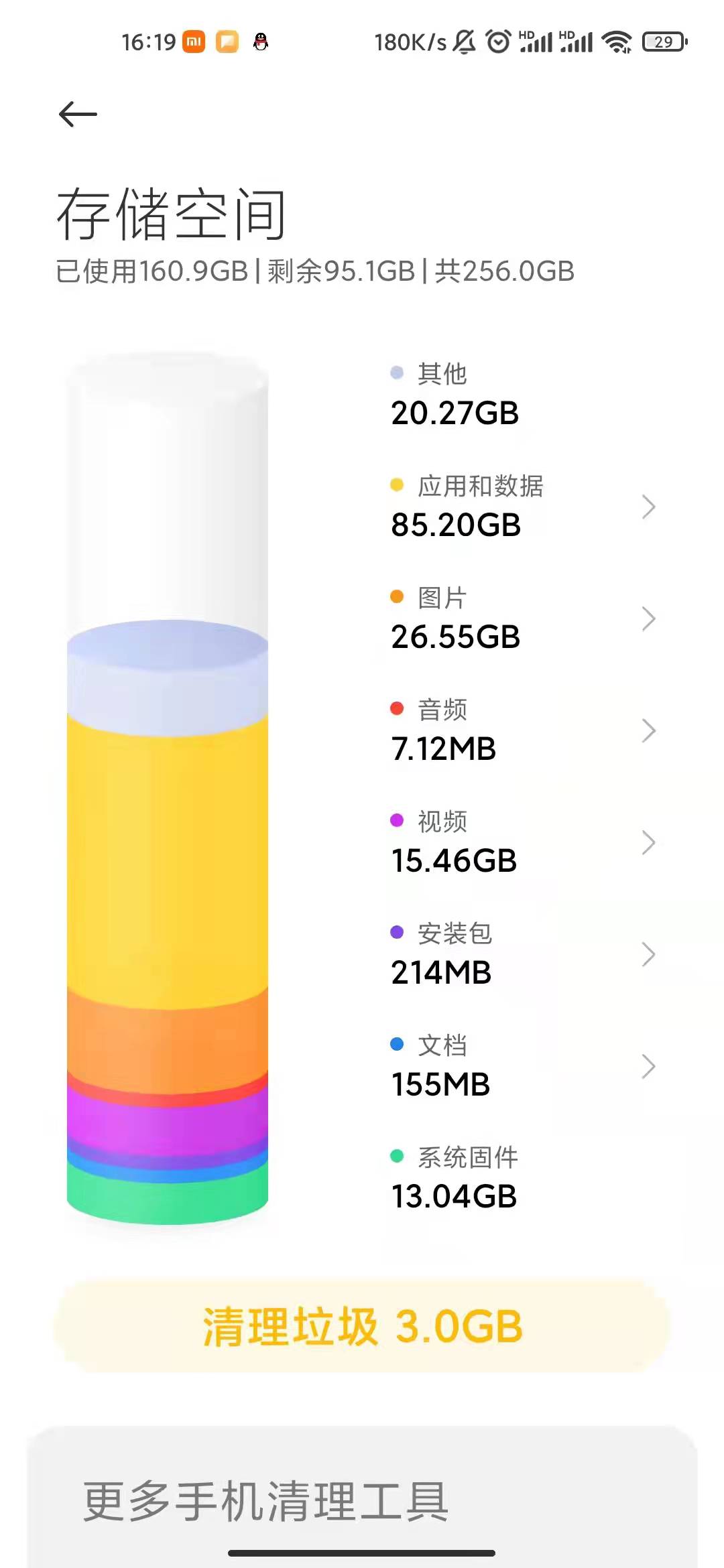Screen dimensions: 724x1568
Task: Open 音频 storage details
Action: (523, 730)
